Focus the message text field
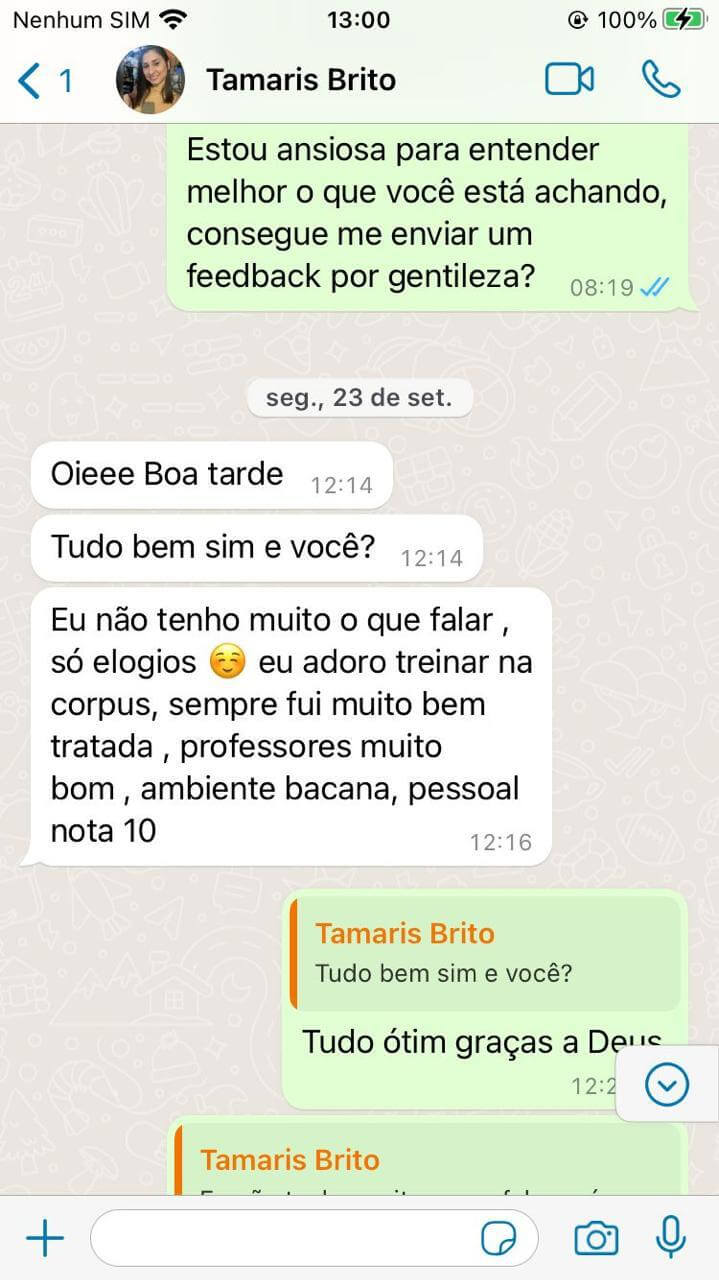This screenshot has width=719, height=1280. tap(280, 1240)
